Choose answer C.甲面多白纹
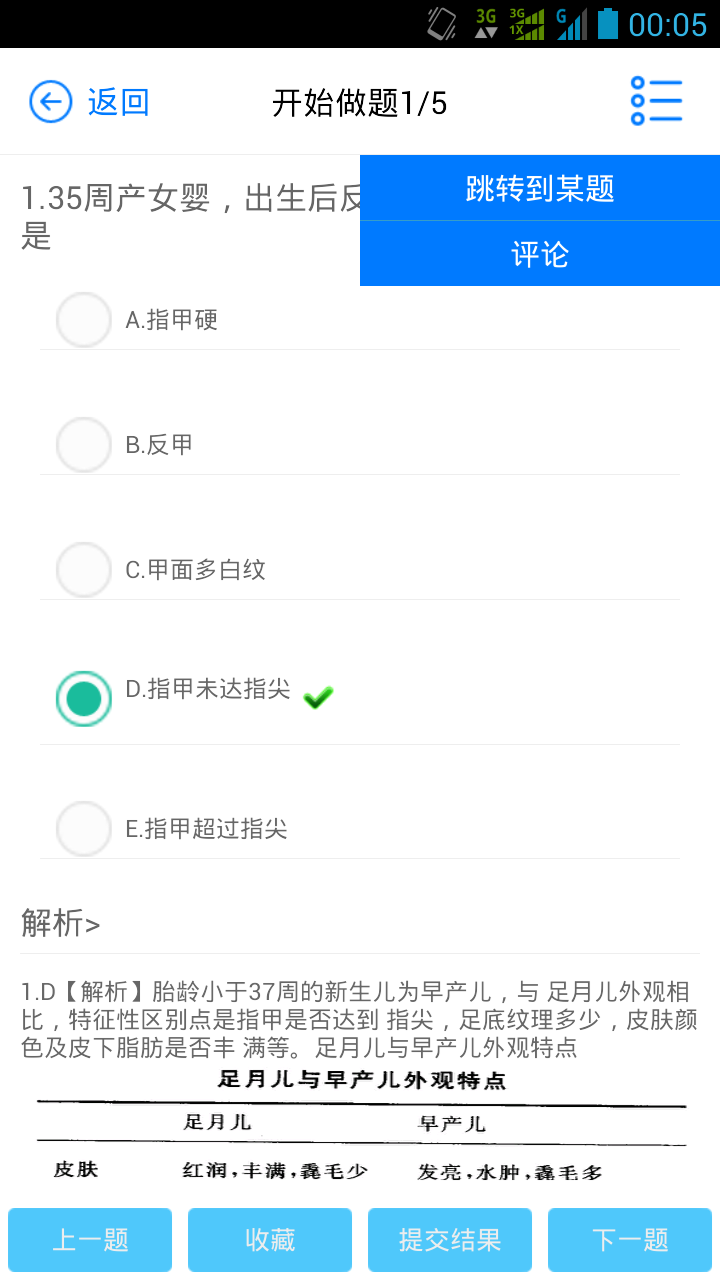The height and width of the screenshot is (1280, 720). (x=84, y=570)
